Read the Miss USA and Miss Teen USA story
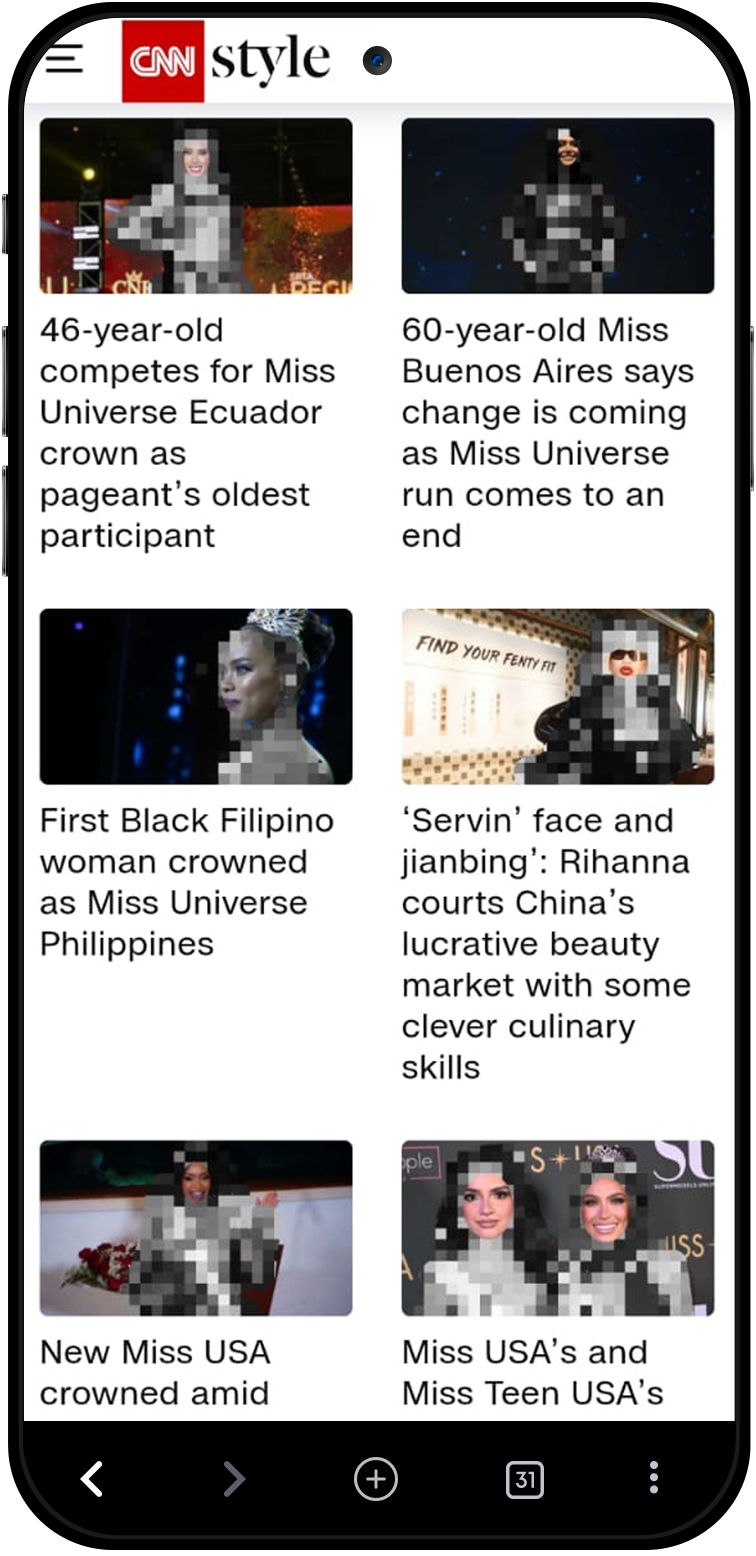The image size is (756, 1556). [x=533, y=1371]
